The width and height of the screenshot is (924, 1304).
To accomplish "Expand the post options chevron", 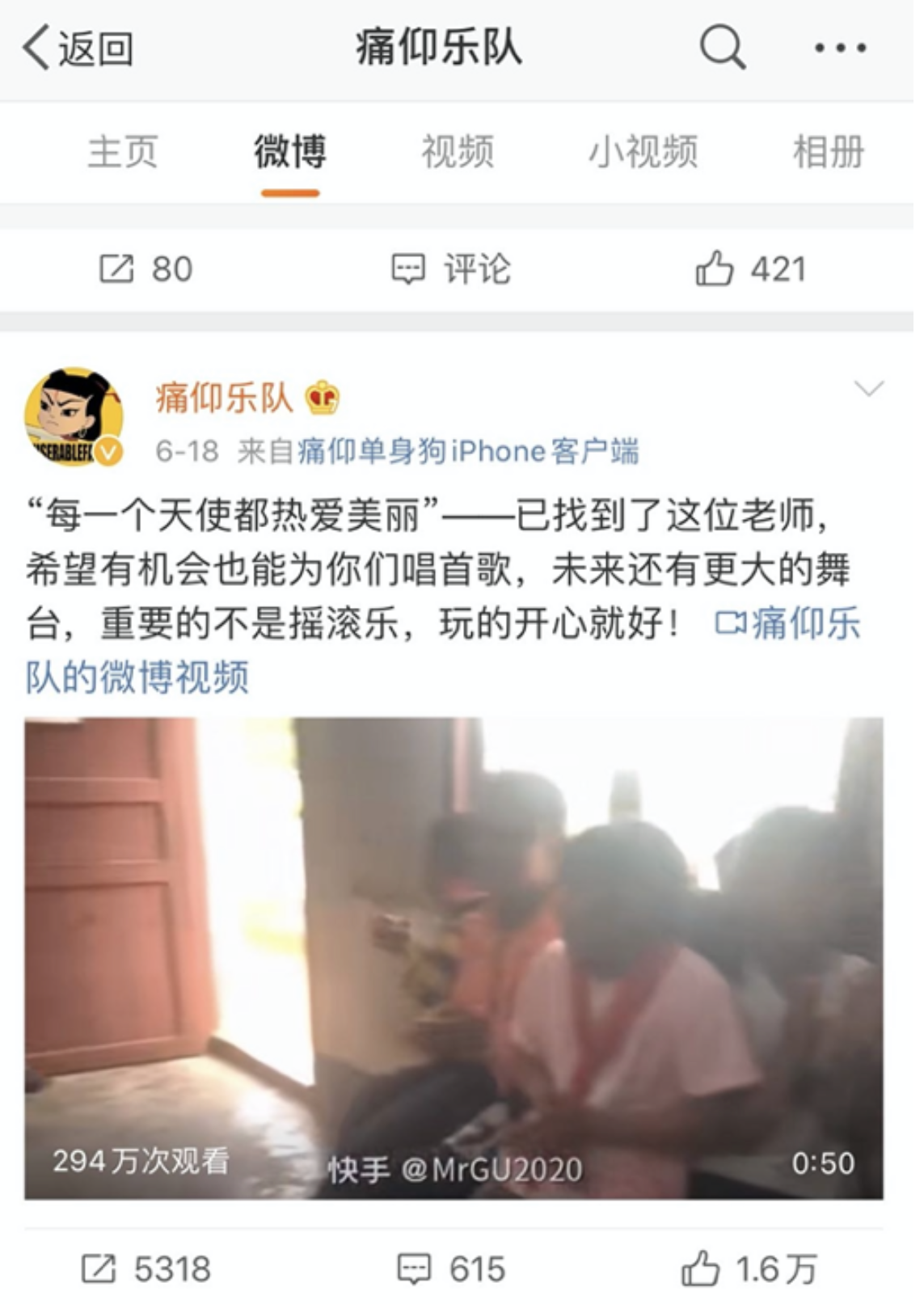I will [869, 390].
